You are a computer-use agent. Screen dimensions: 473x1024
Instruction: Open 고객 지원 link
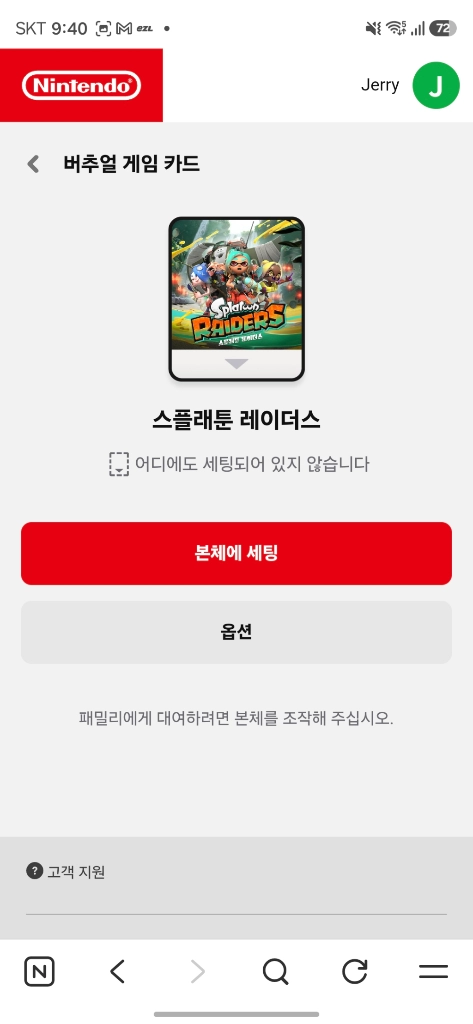point(66,871)
